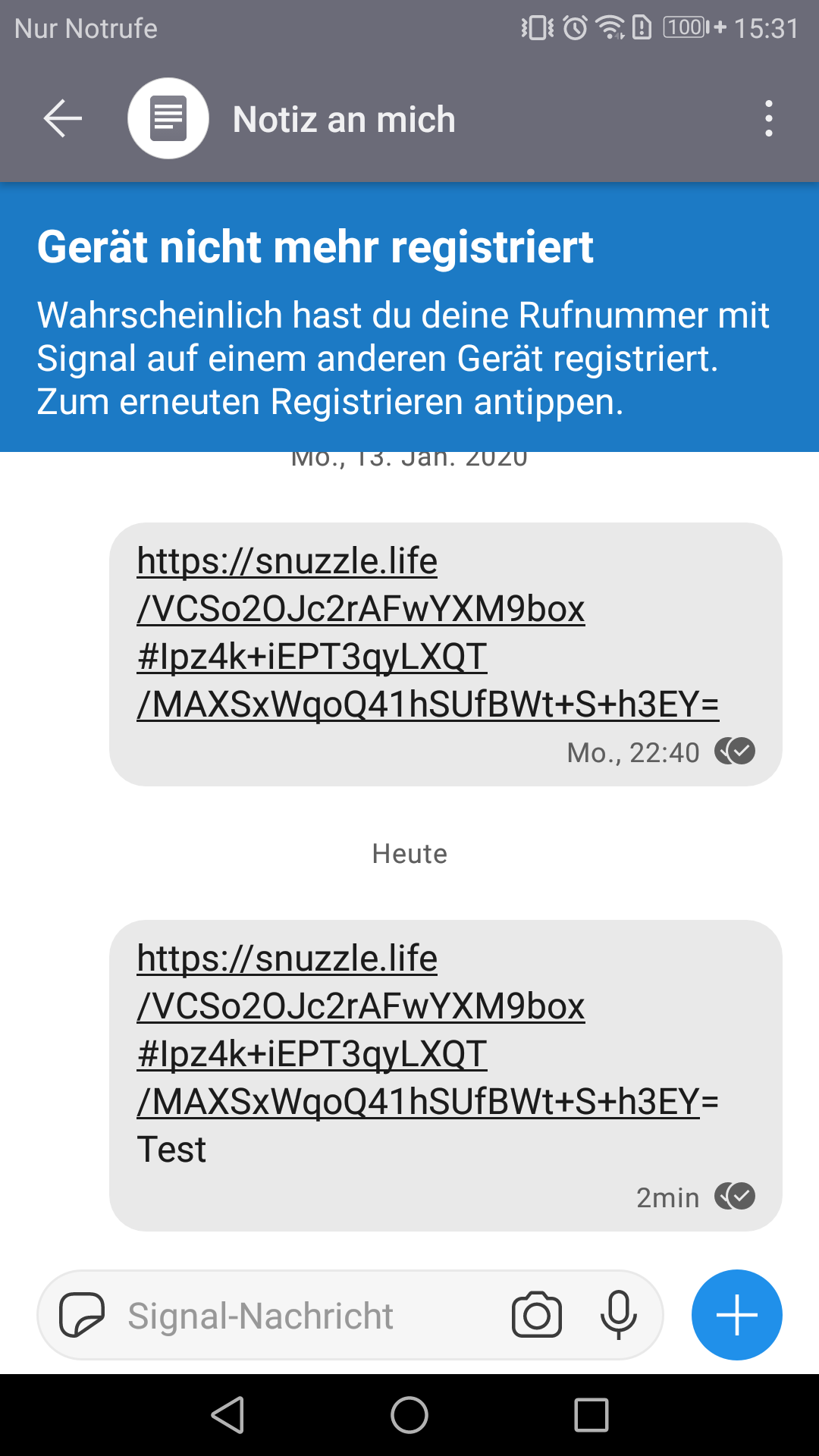Open the blue plus attachment button

(x=736, y=1315)
